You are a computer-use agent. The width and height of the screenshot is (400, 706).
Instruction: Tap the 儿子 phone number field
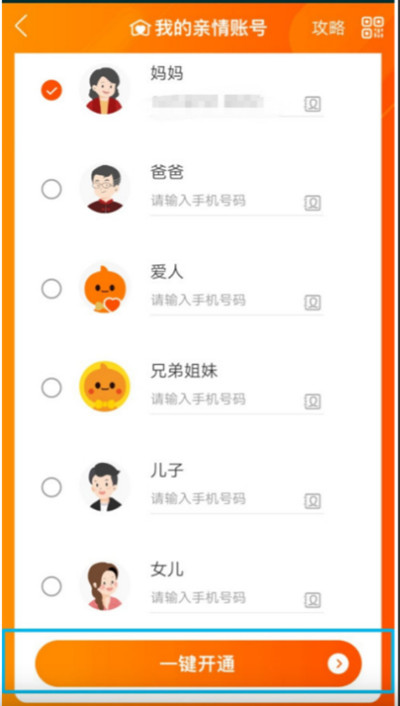[x=225, y=498]
